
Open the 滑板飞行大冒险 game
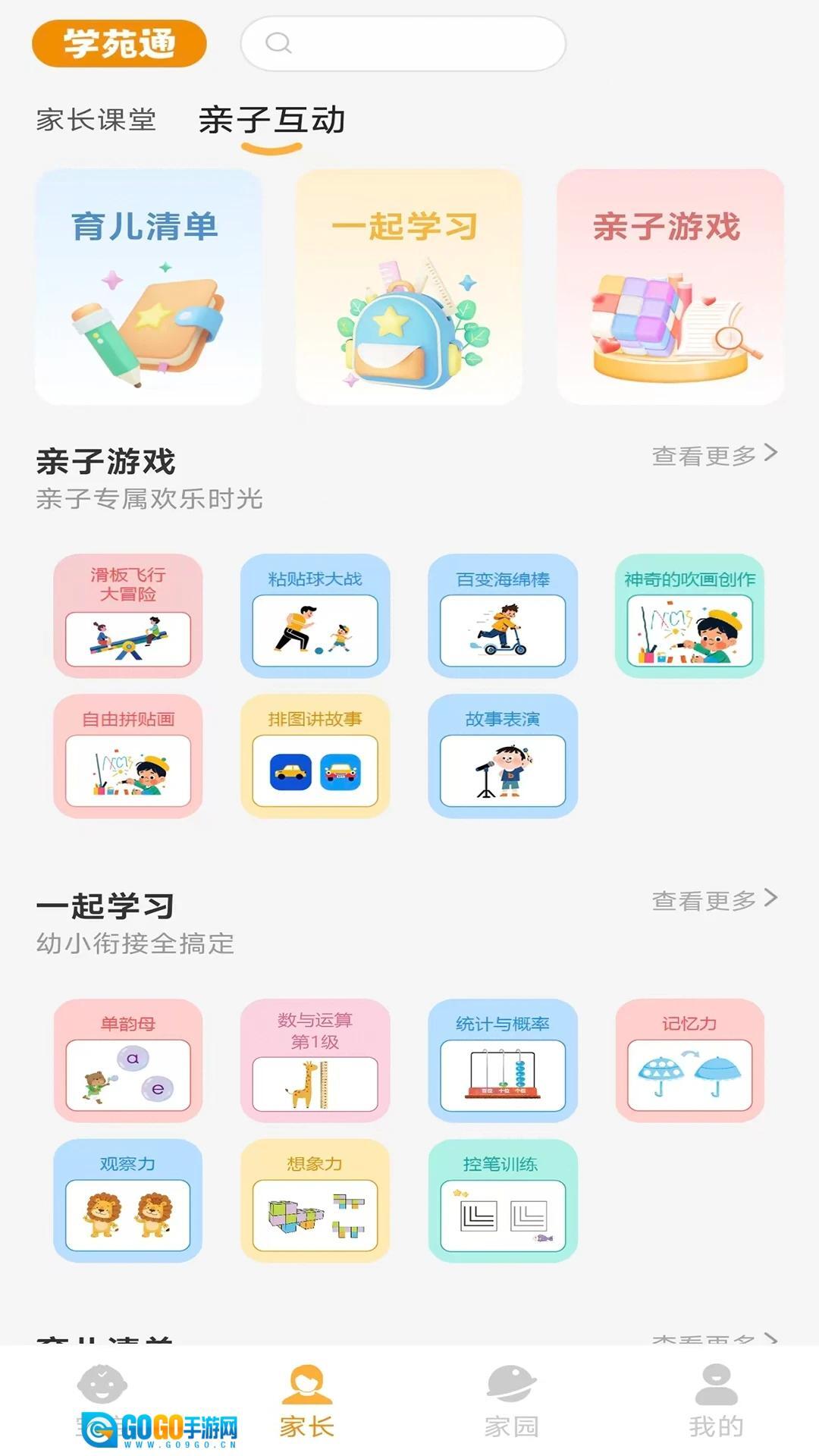pyautogui.click(x=128, y=616)
